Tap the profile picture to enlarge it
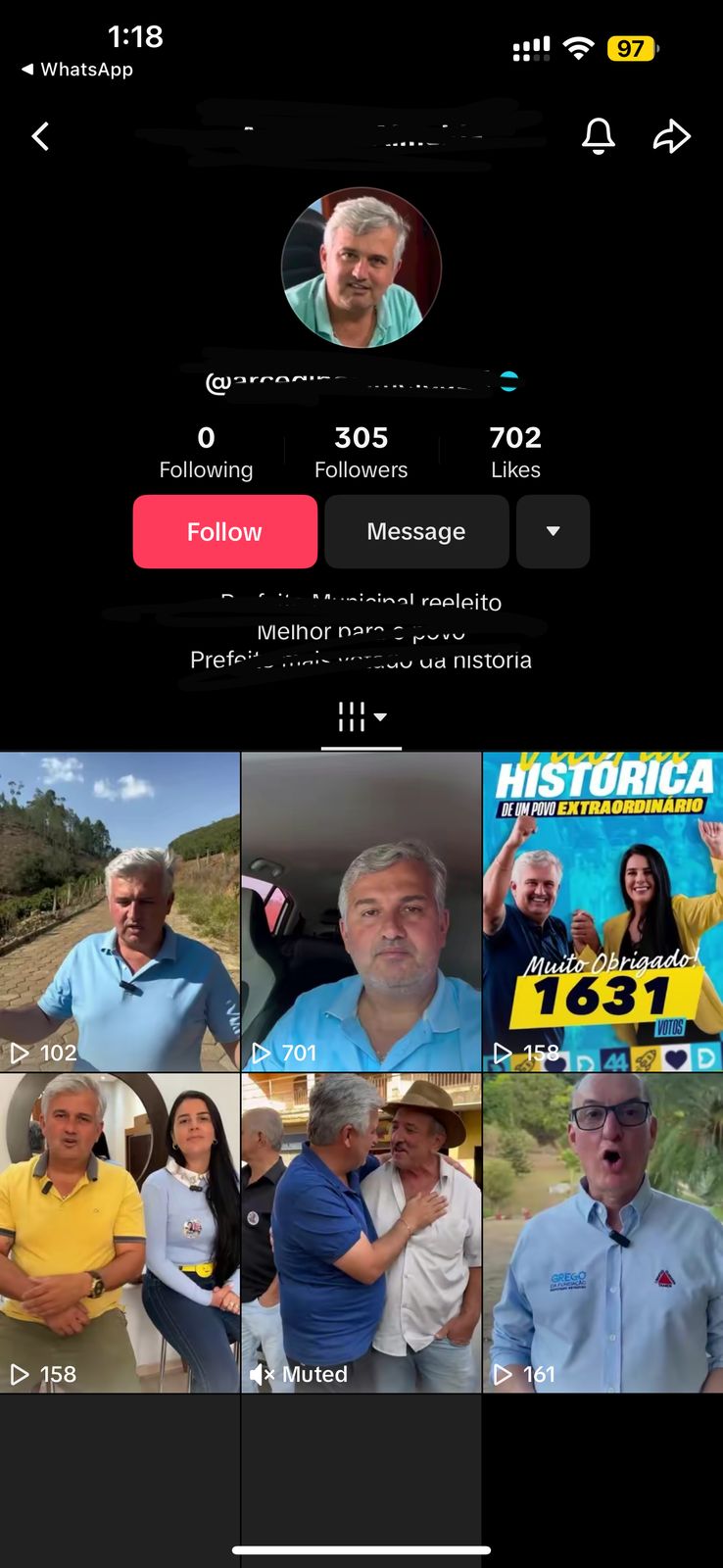This screenshot has width=723, height=1568. [361, 268]
